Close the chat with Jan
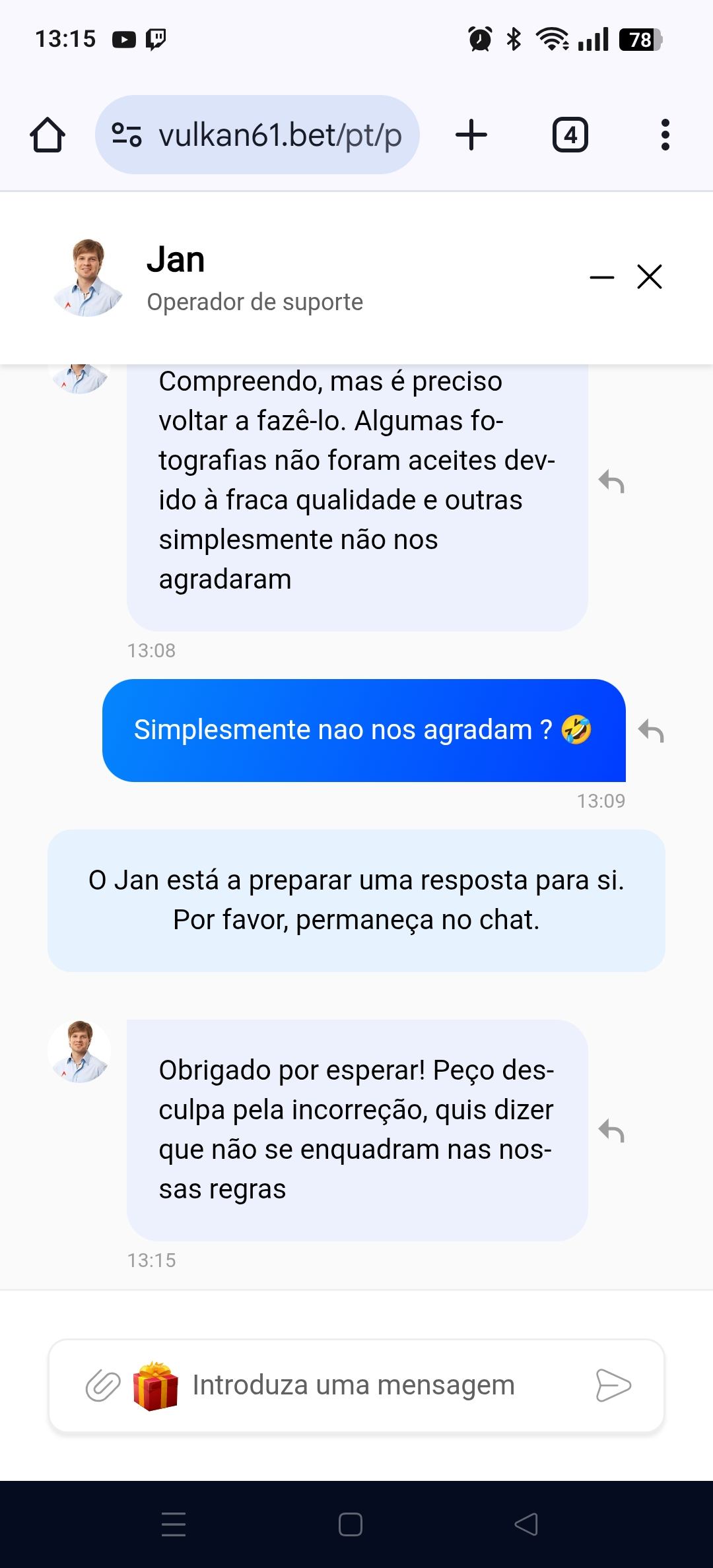 (x=650, y=277)
